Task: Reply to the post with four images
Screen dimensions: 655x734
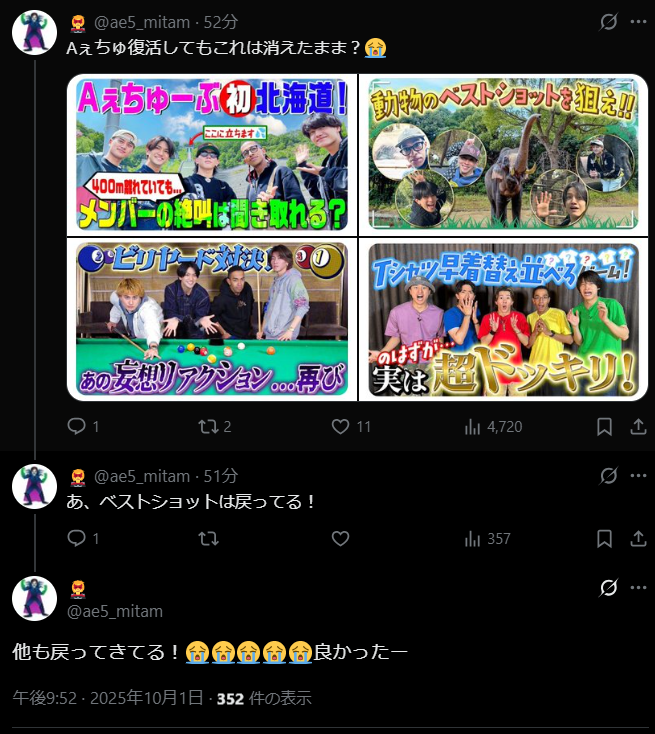Action: point(78,426)
